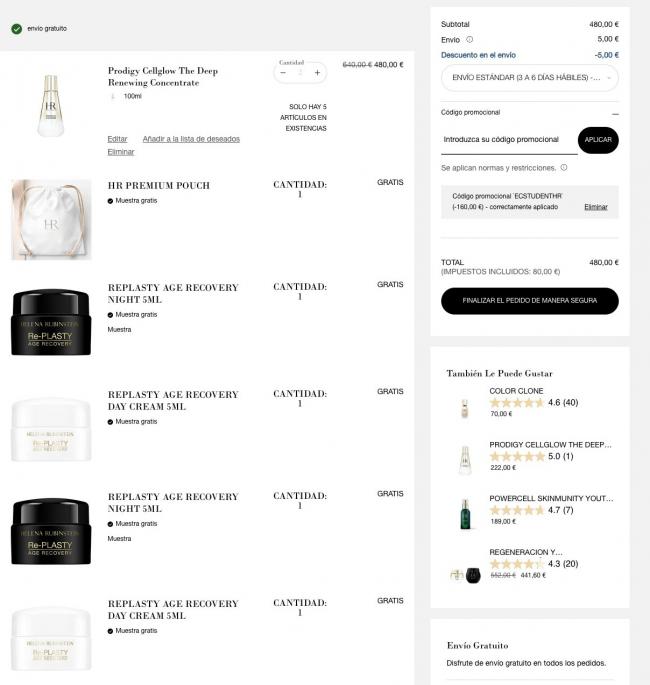Open Powercell Skinmunity Youth recommended product
The width and height of the screenshot is (650, 685).
click(x=551, y=498)
